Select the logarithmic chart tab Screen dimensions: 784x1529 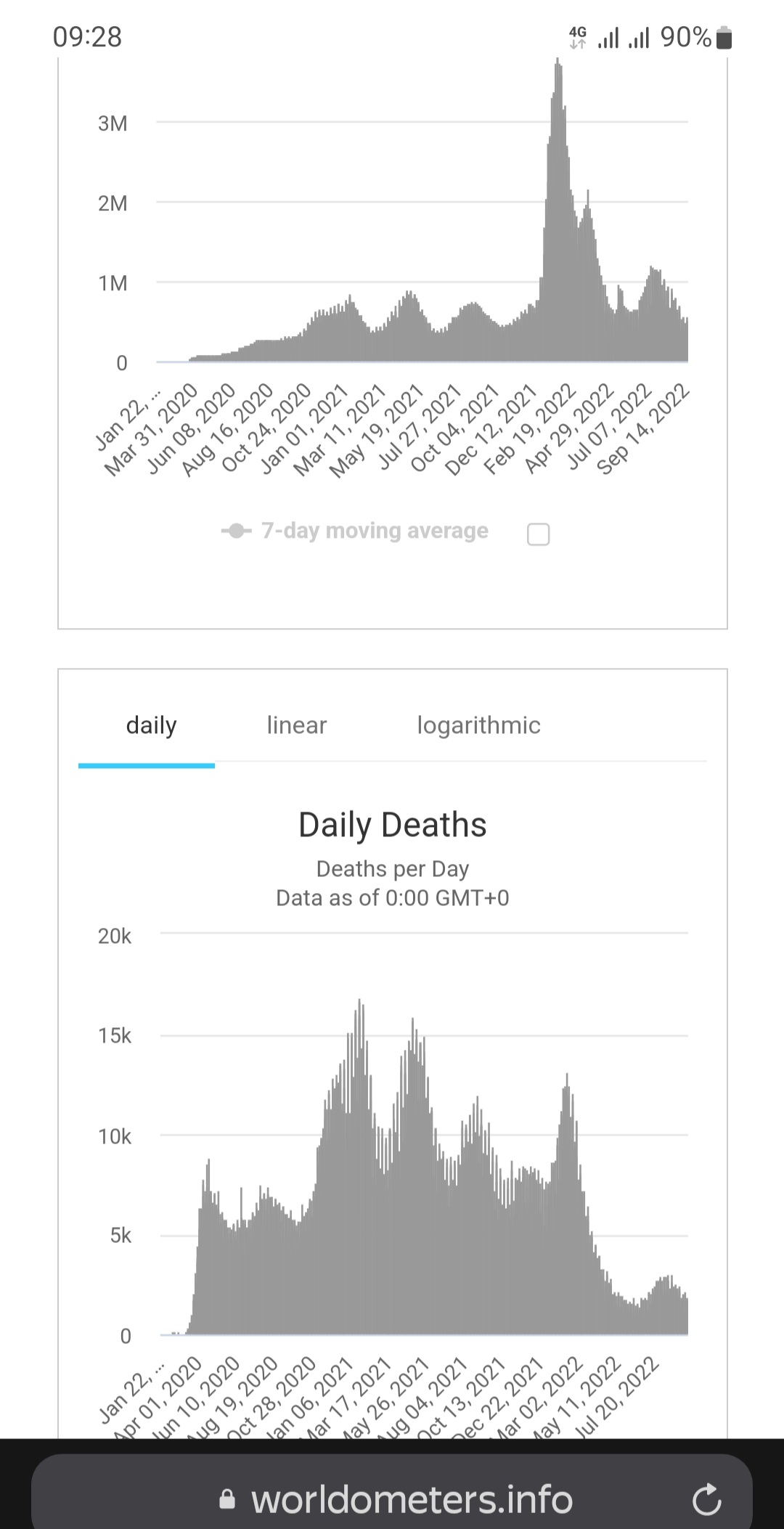coord(478,725)
